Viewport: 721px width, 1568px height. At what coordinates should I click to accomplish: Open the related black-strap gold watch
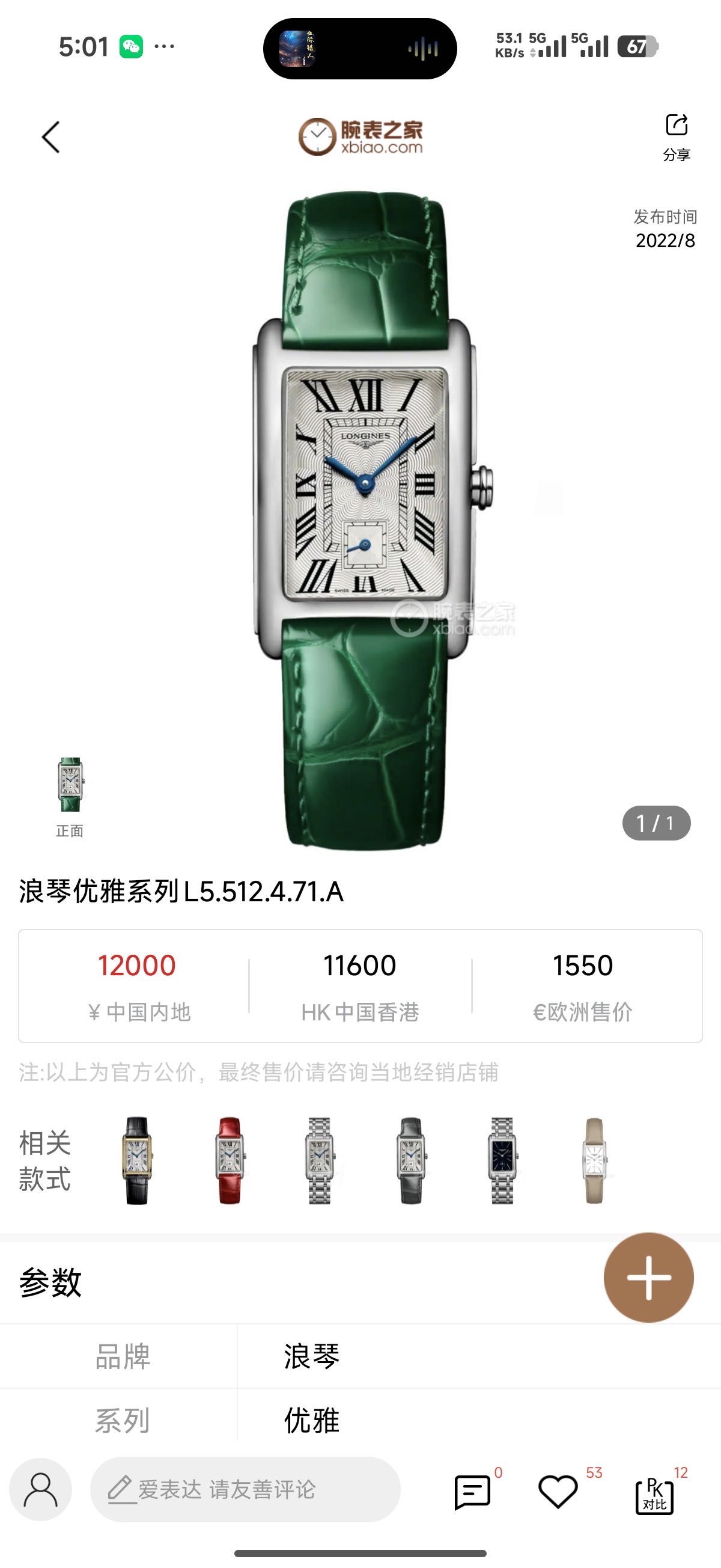pyautogui.click(x=138, y=1160)
